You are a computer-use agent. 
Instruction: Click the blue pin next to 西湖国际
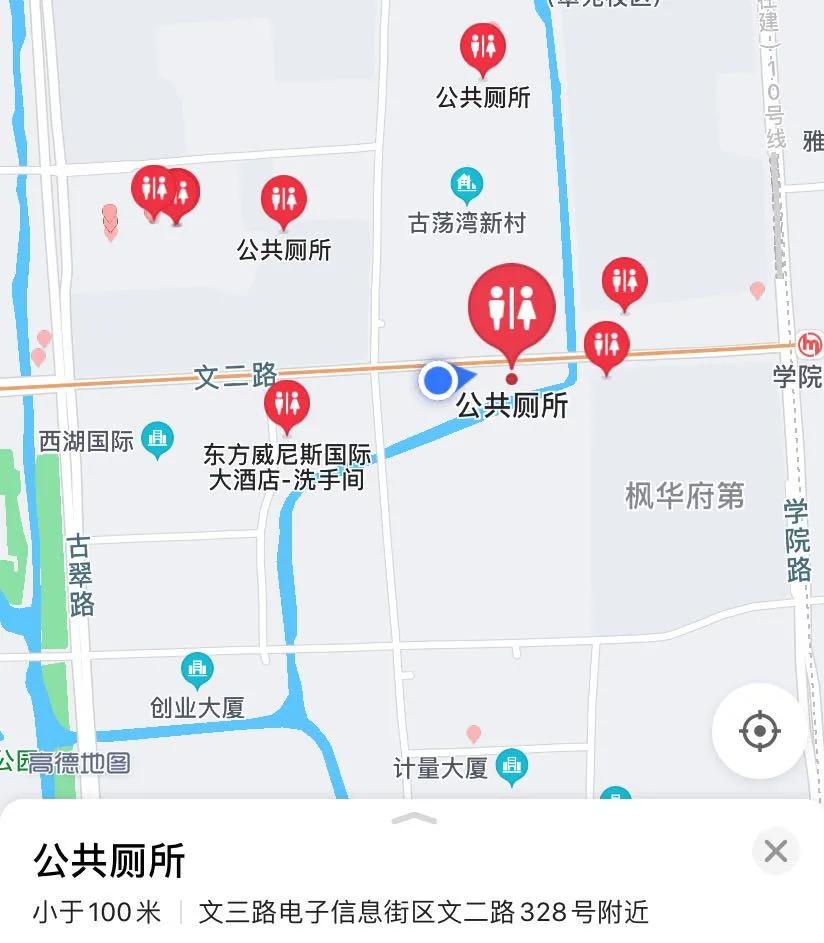coord(160,437)
